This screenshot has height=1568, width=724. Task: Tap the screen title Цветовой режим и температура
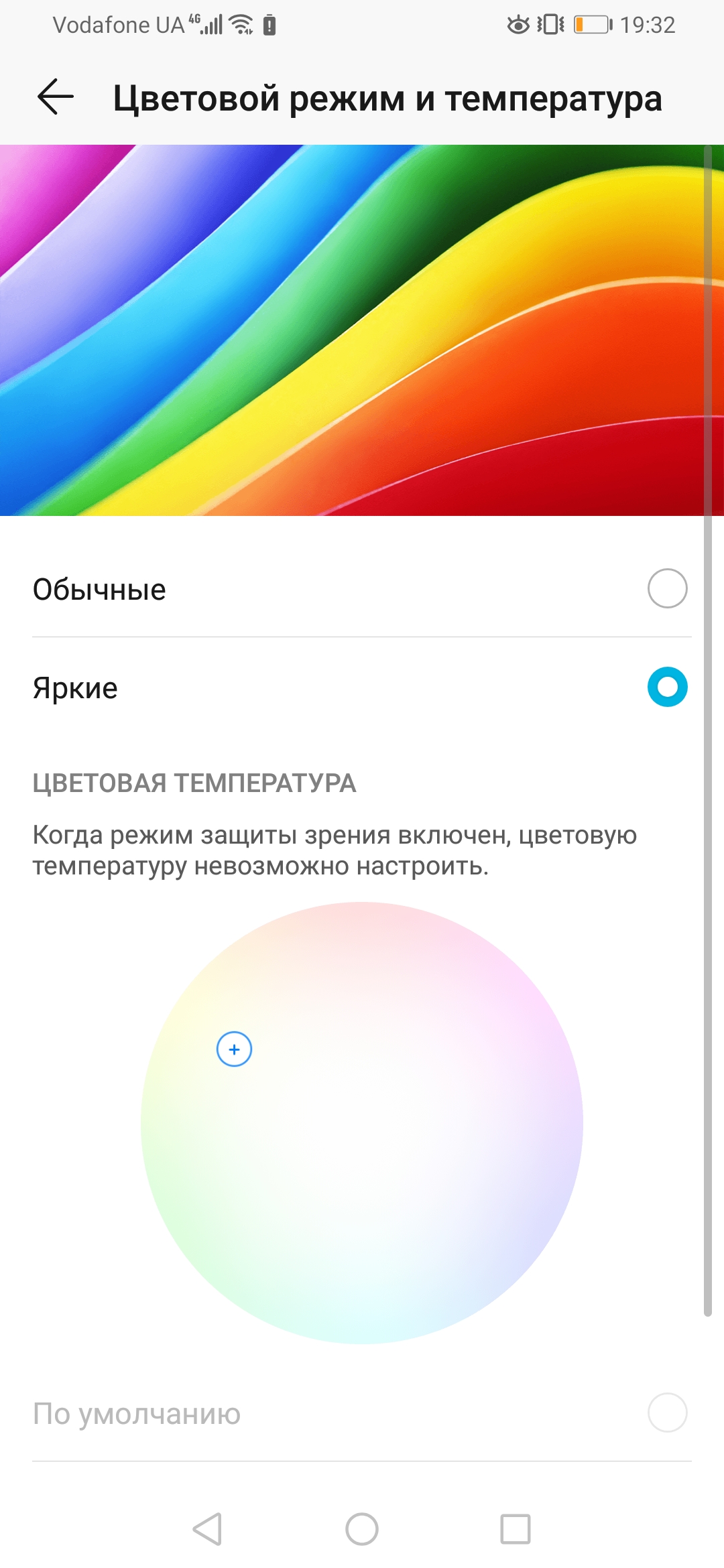[387, 99]
